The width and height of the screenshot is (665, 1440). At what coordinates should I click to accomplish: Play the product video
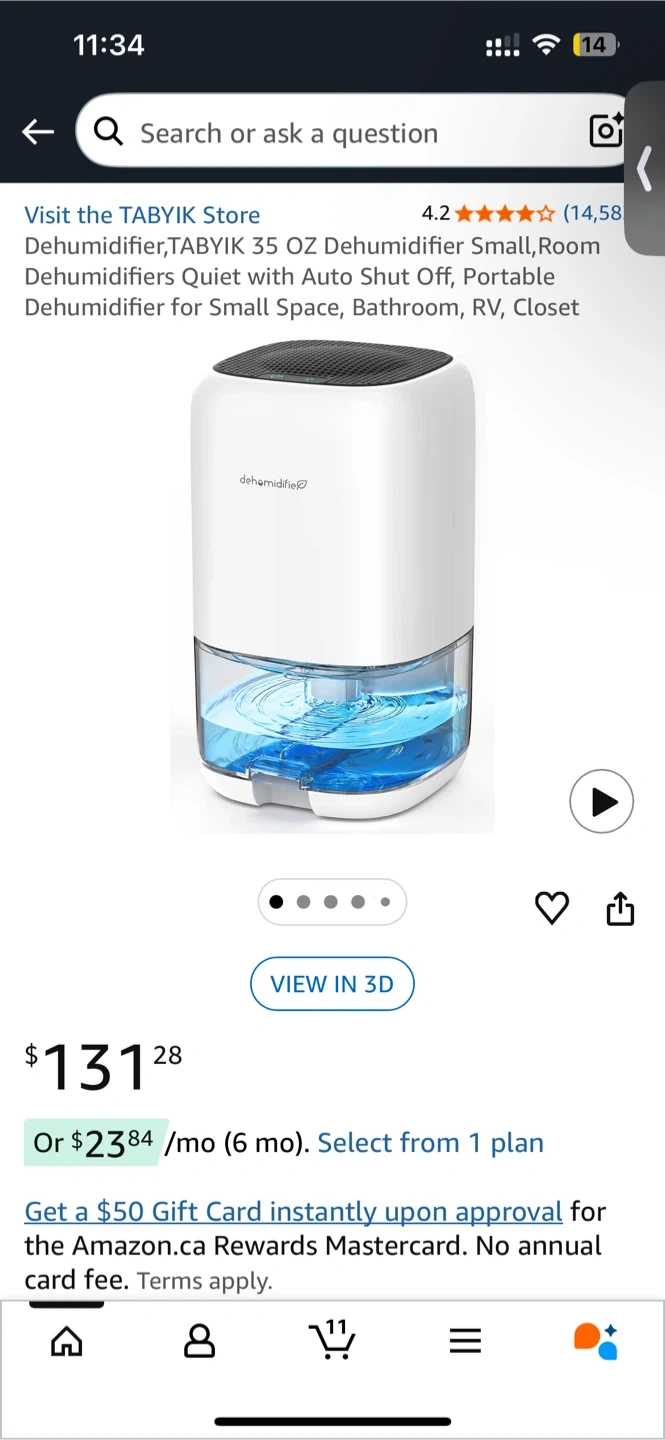pyautogui.click(x=601, y=801)
